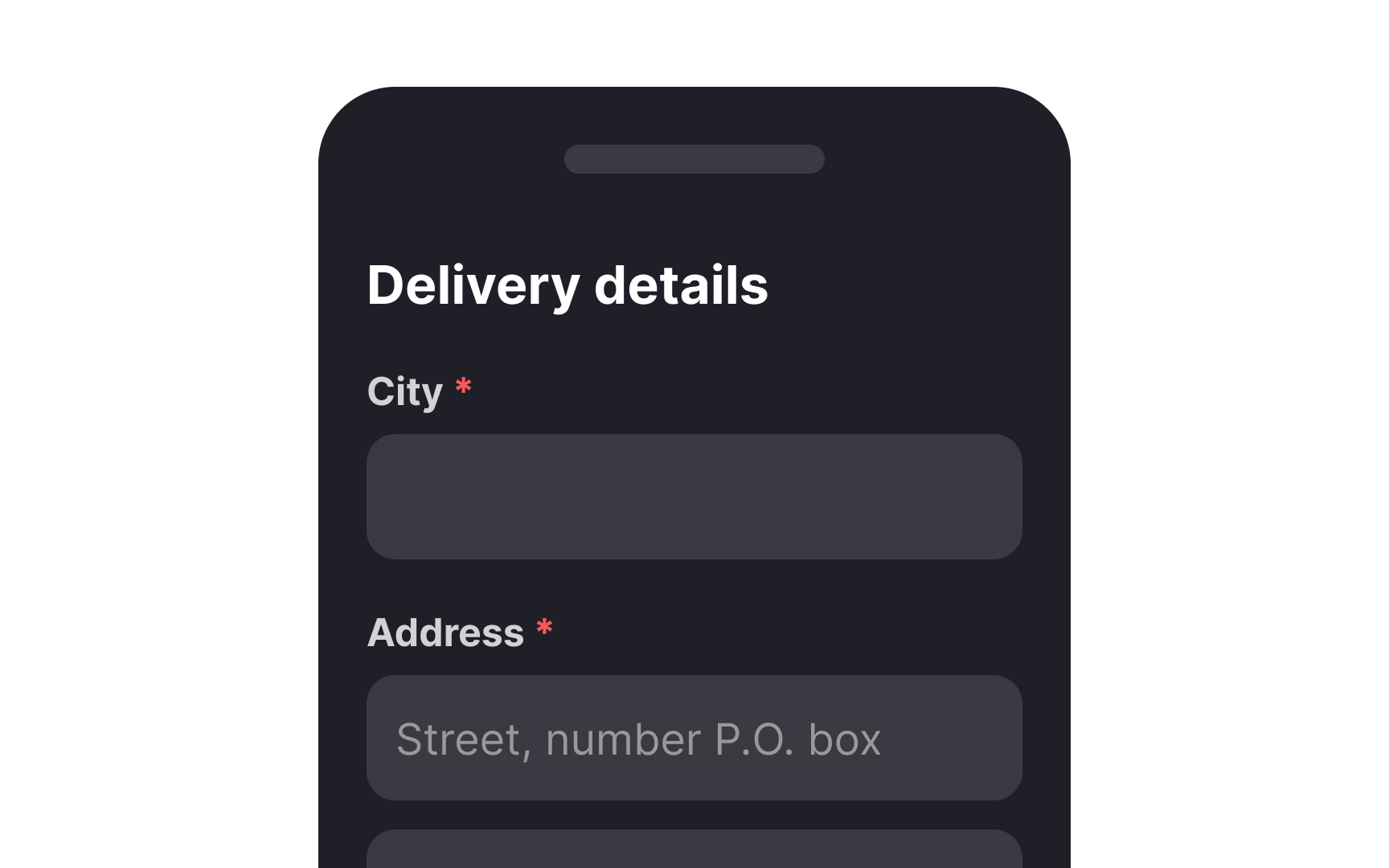The width and height of the screenshot is (1389, 868).
Task: Focus the Street, number P.O. box field
Action: pos(694,738)
